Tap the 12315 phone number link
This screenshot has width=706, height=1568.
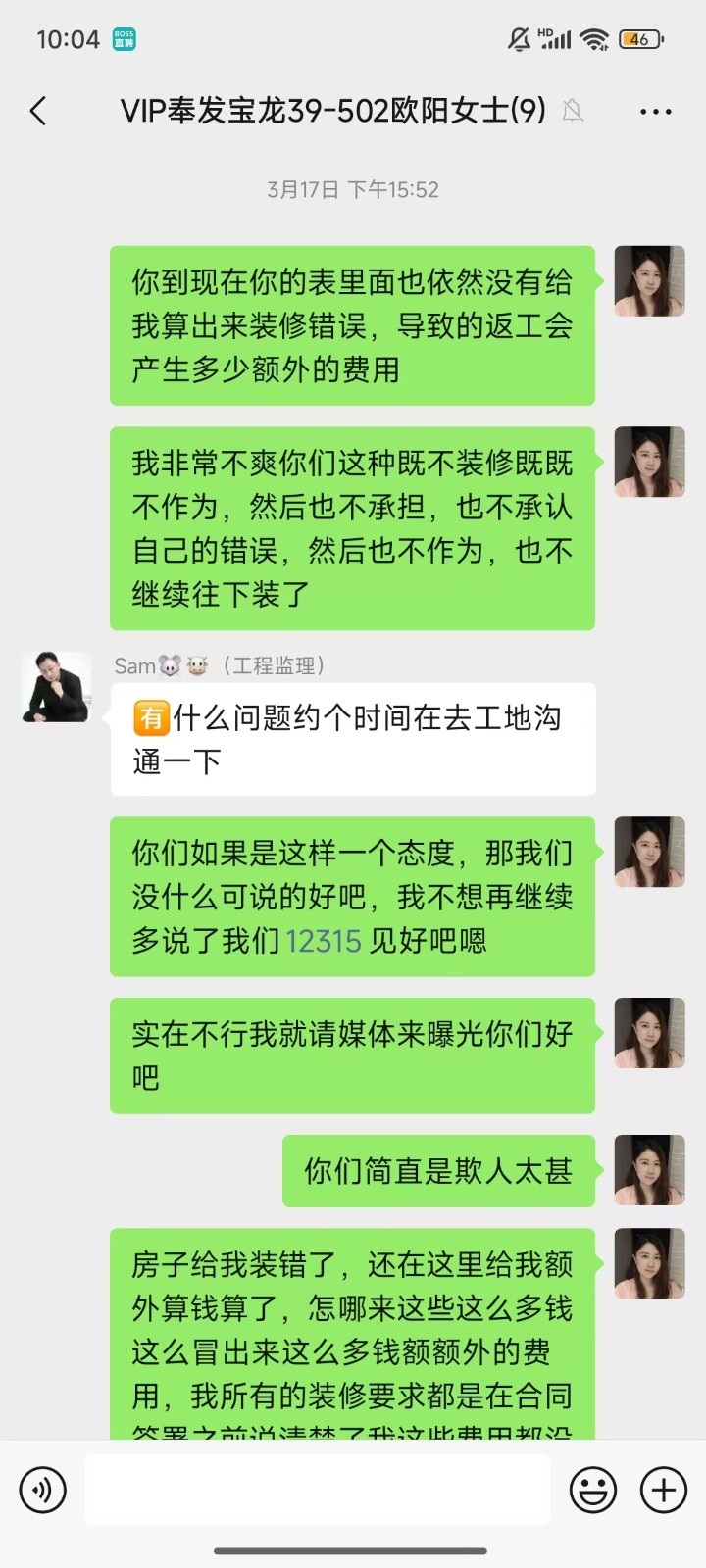coord(324,941)
